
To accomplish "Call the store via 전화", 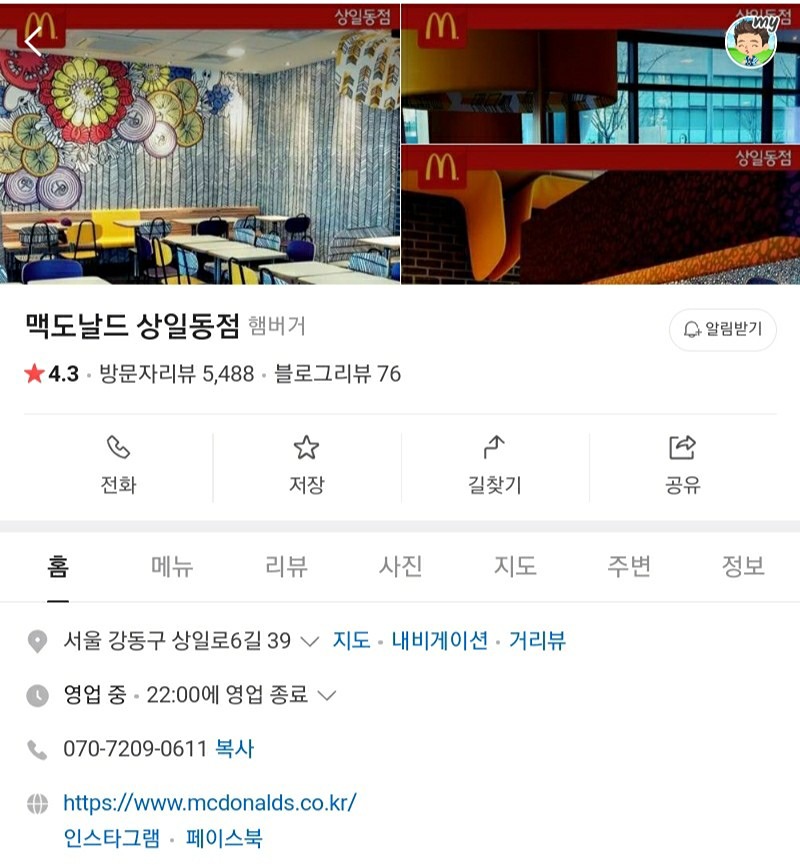I will [x=118, y=465].
